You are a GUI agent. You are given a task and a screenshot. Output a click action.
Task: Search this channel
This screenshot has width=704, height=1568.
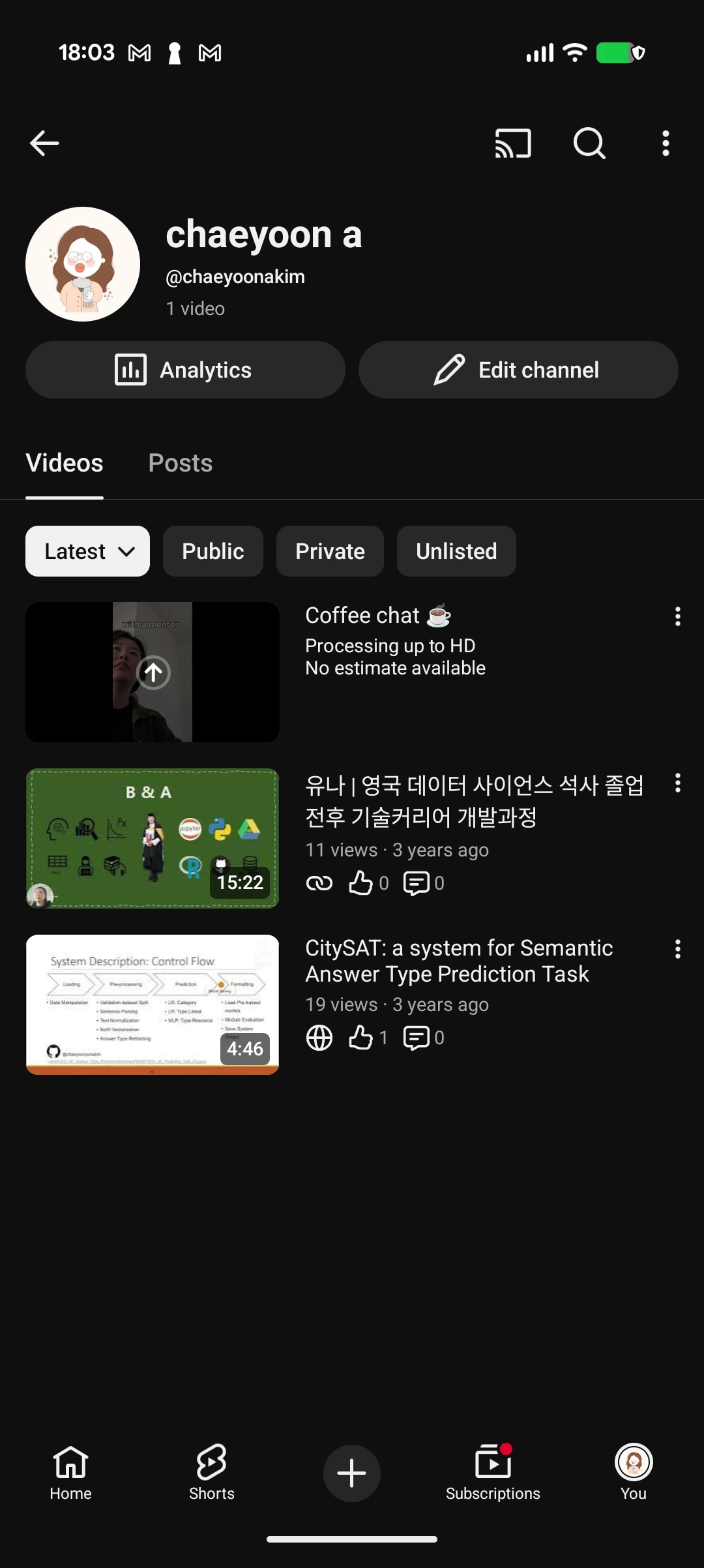[589, 143]
